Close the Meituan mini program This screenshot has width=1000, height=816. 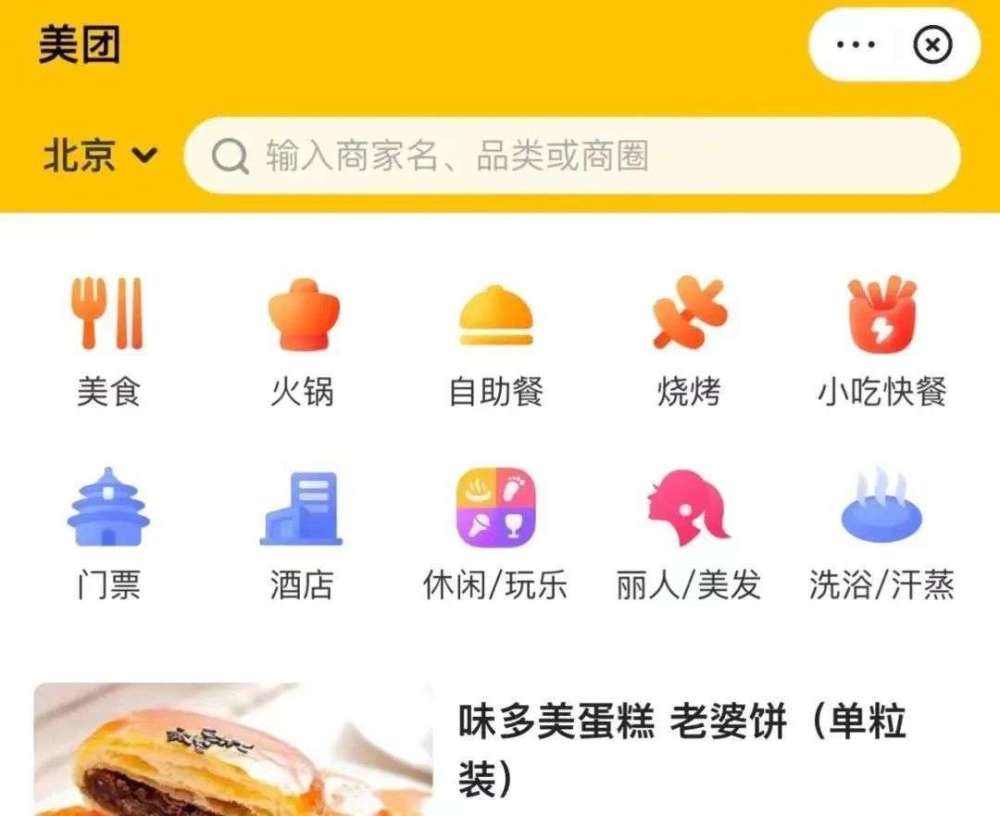pos(933,45)
